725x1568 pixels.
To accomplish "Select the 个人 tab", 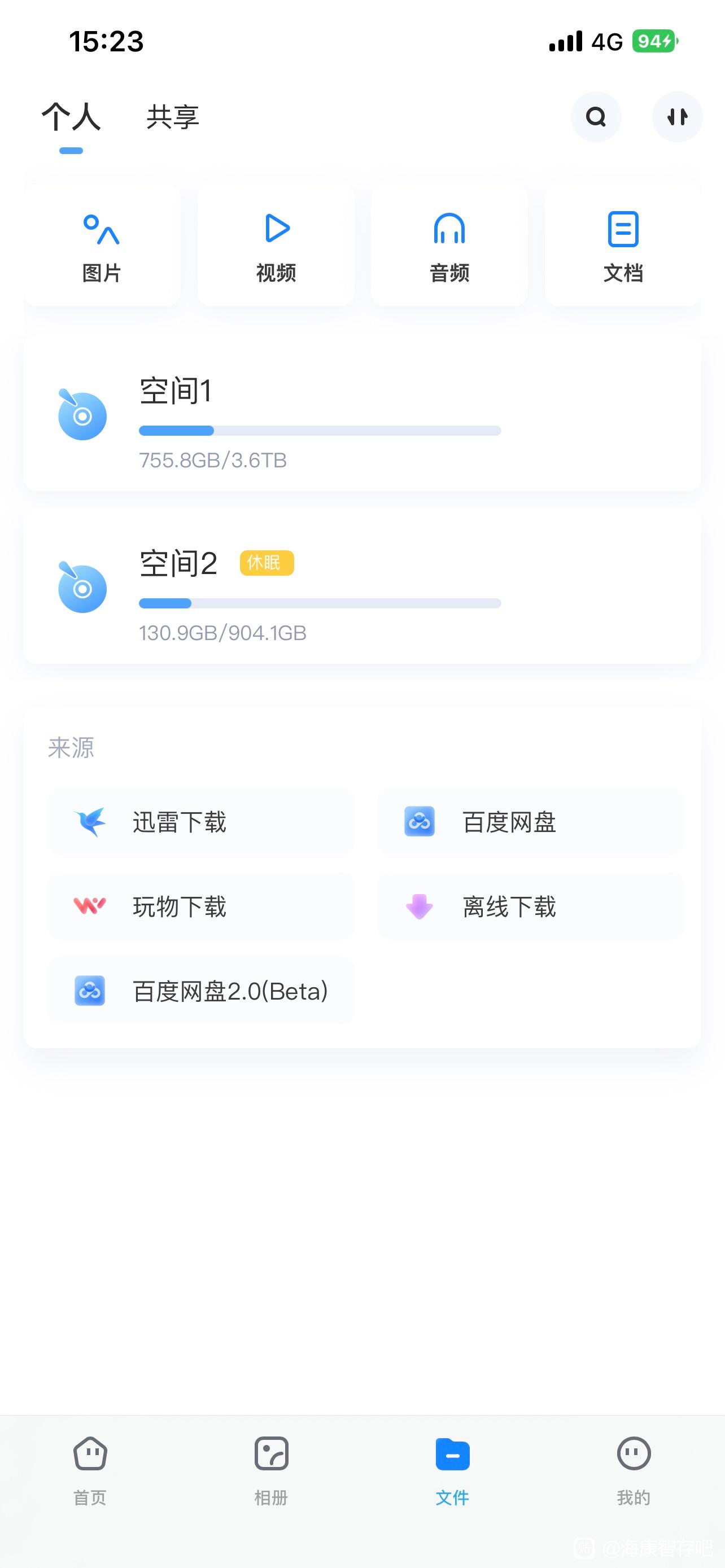I will click(71, 117).
